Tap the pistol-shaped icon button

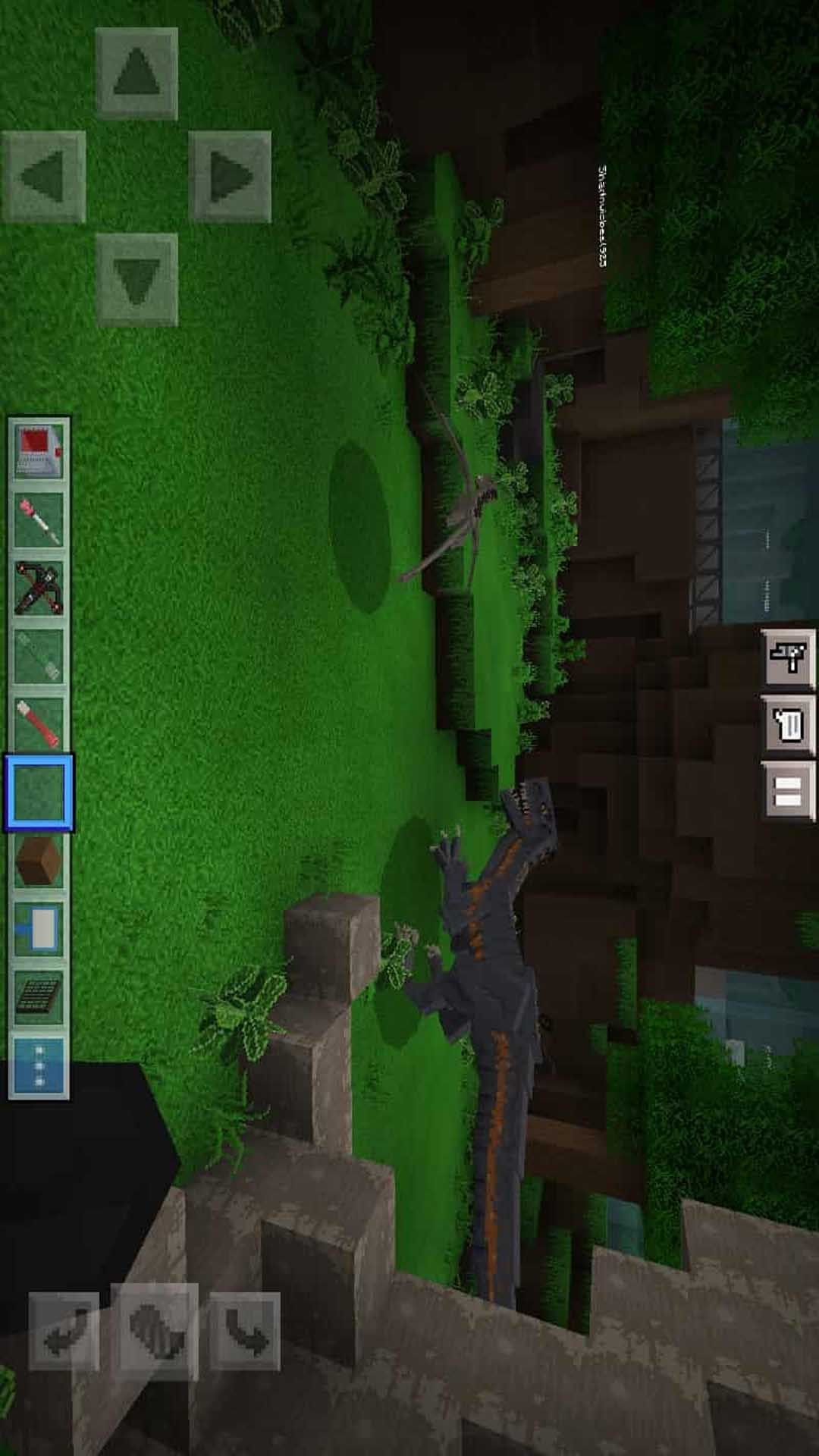[x=788, y=657]
